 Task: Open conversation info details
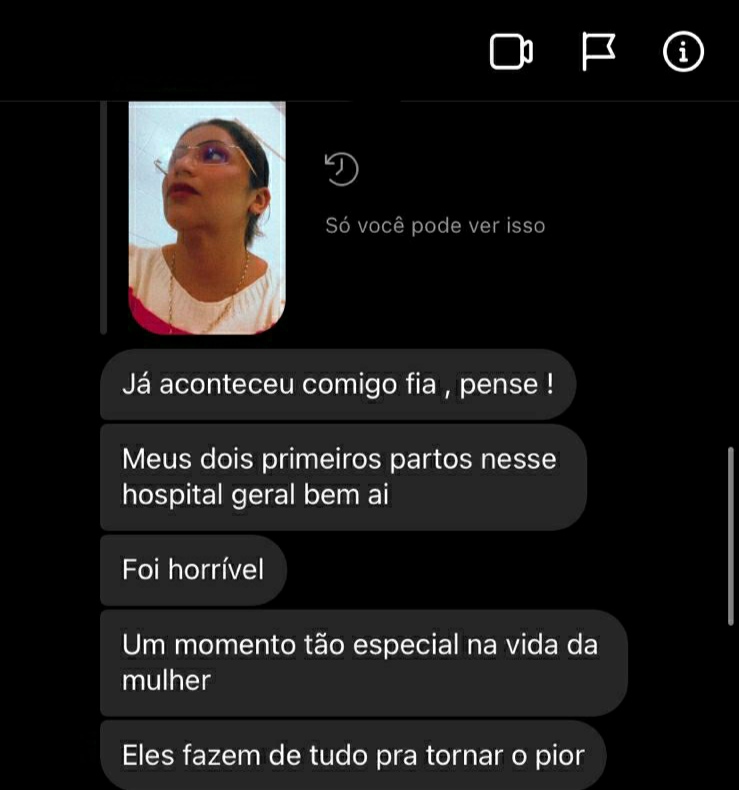tap(683, 51)
